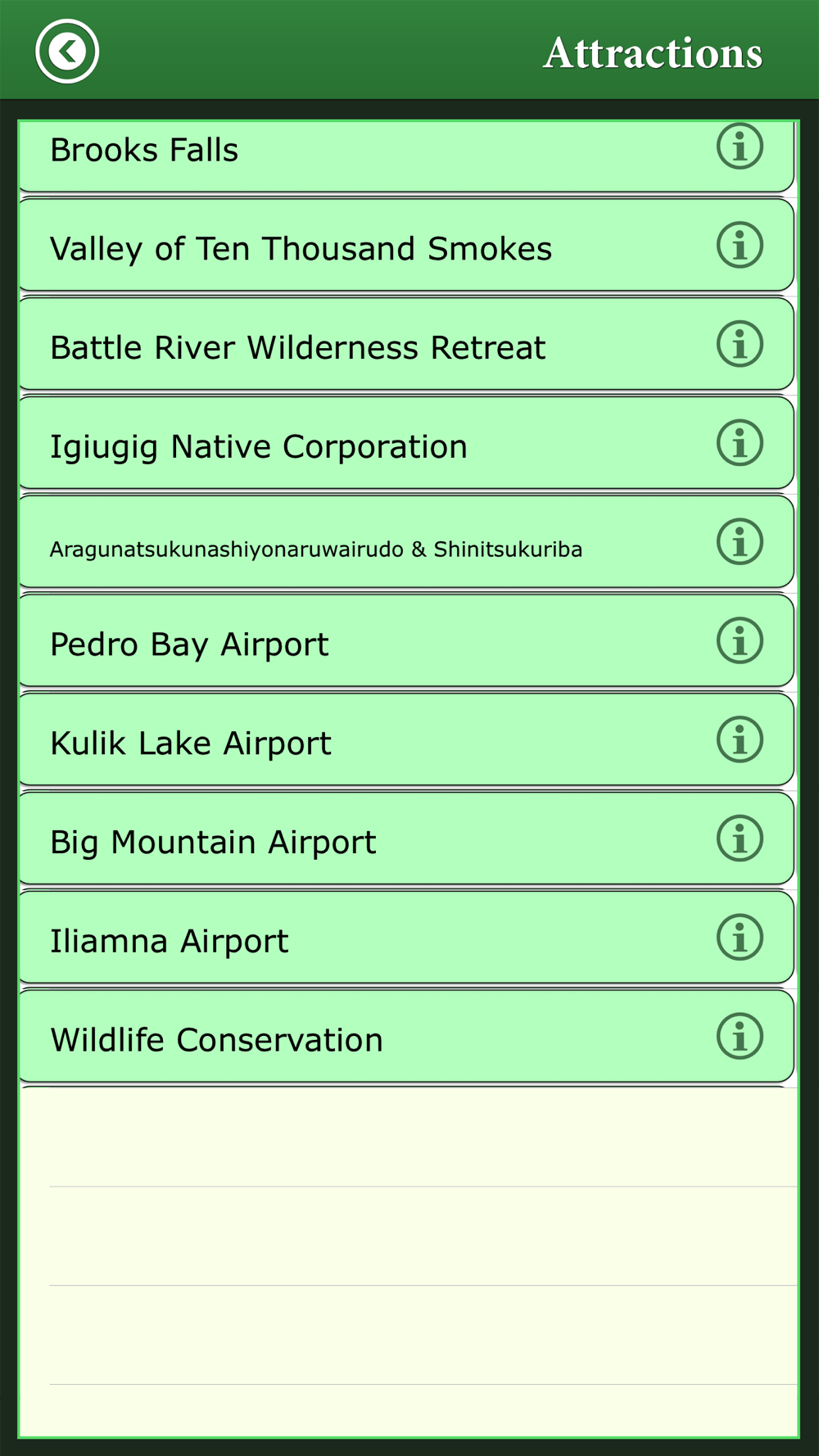The height and width of the screenshot is (1456, 819).
Task: Show info for Kulik Lake Airport
Action: (740, 739)
